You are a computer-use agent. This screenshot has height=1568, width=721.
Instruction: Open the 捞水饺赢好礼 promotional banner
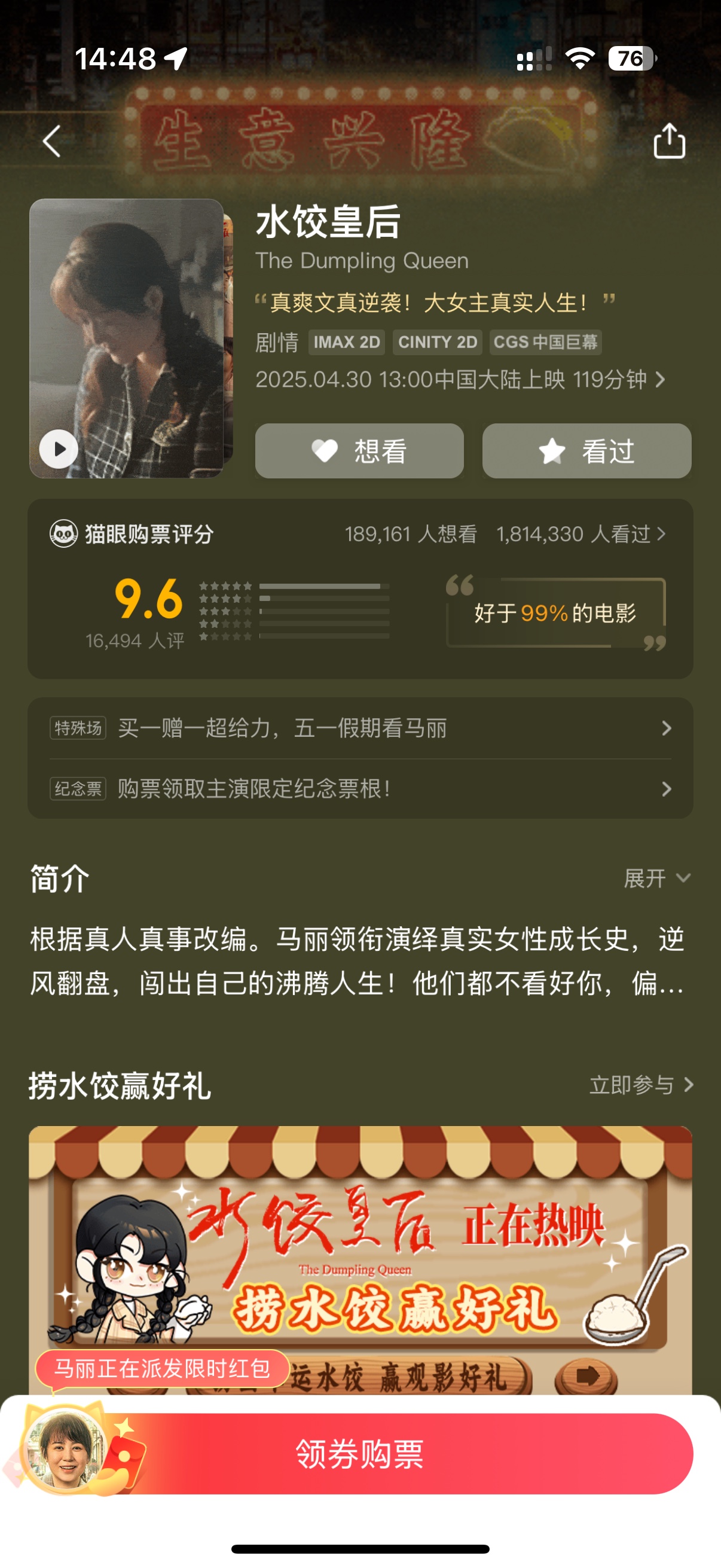360,1260
